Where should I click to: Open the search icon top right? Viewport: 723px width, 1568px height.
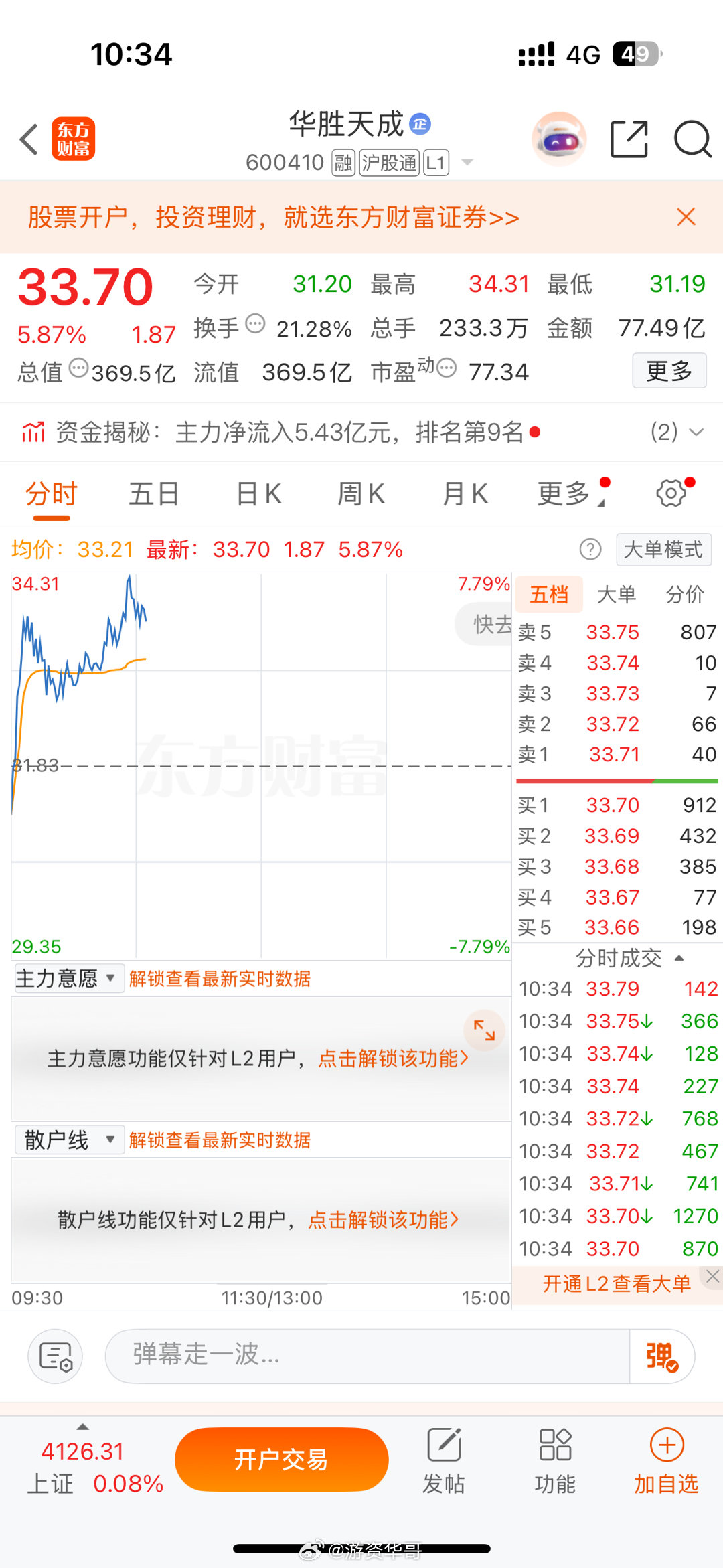click(692, 139)
